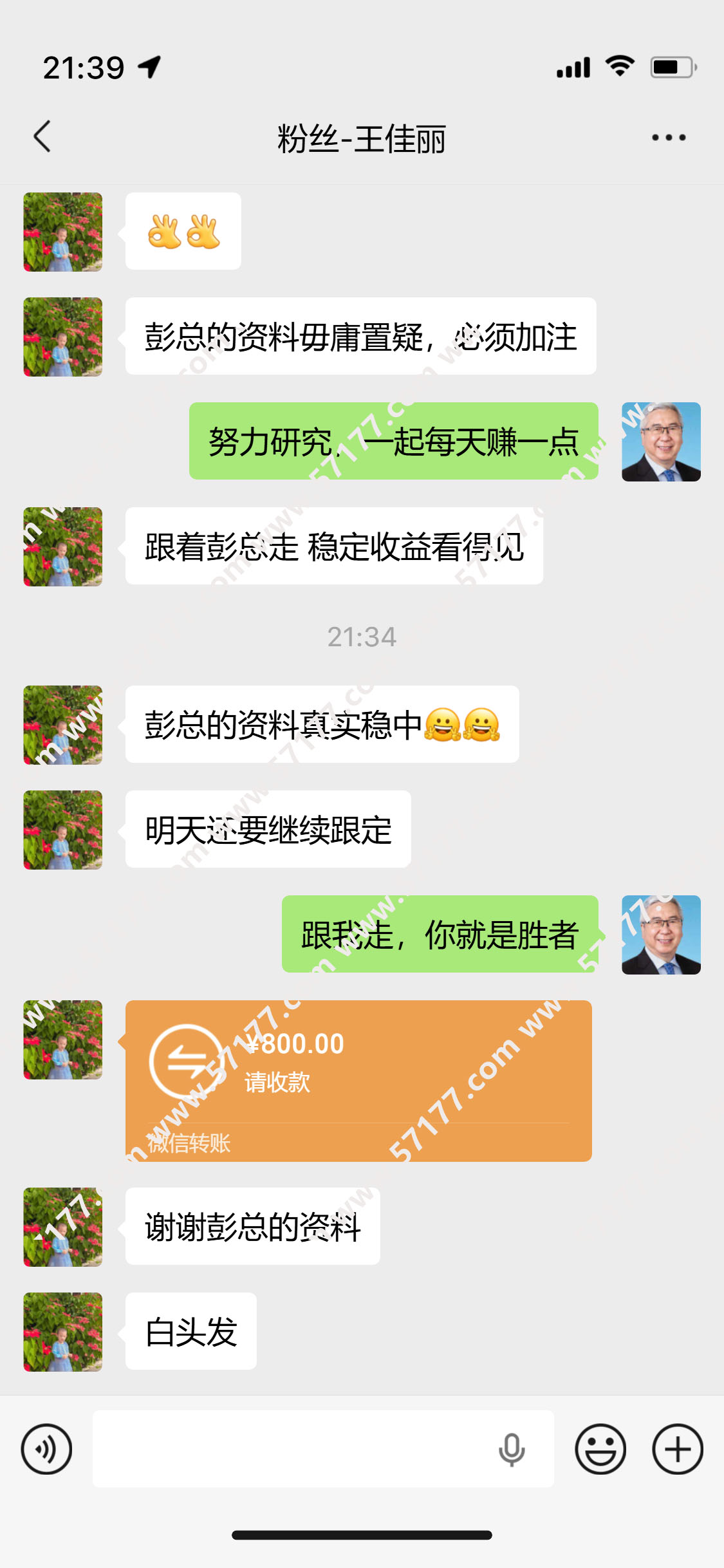Open the plus attachments menu
This screenshot has height=1568, width=724.
(x=677, y=1449)
